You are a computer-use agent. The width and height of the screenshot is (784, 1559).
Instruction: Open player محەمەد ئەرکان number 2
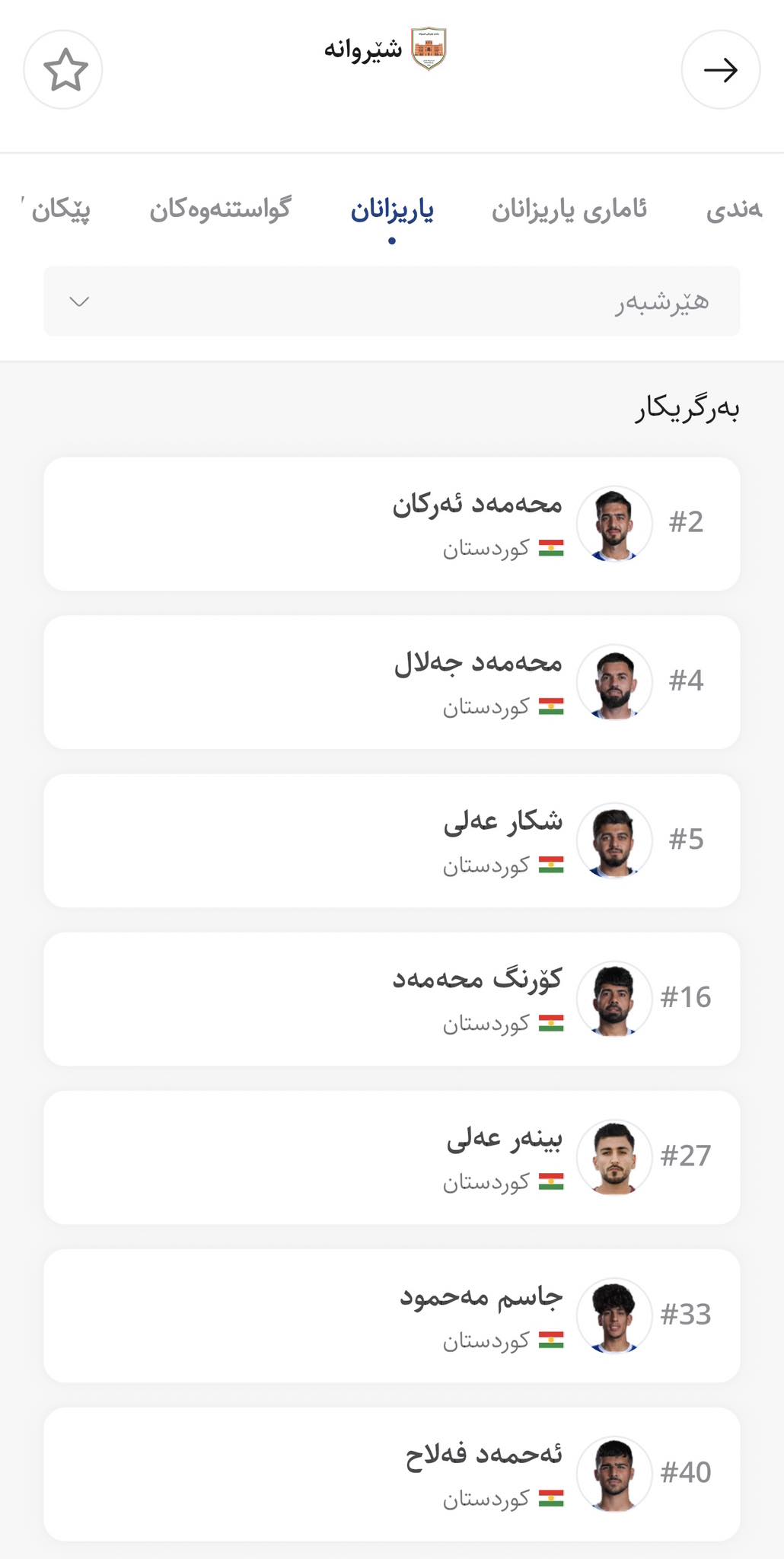click(x=391, y=524)
